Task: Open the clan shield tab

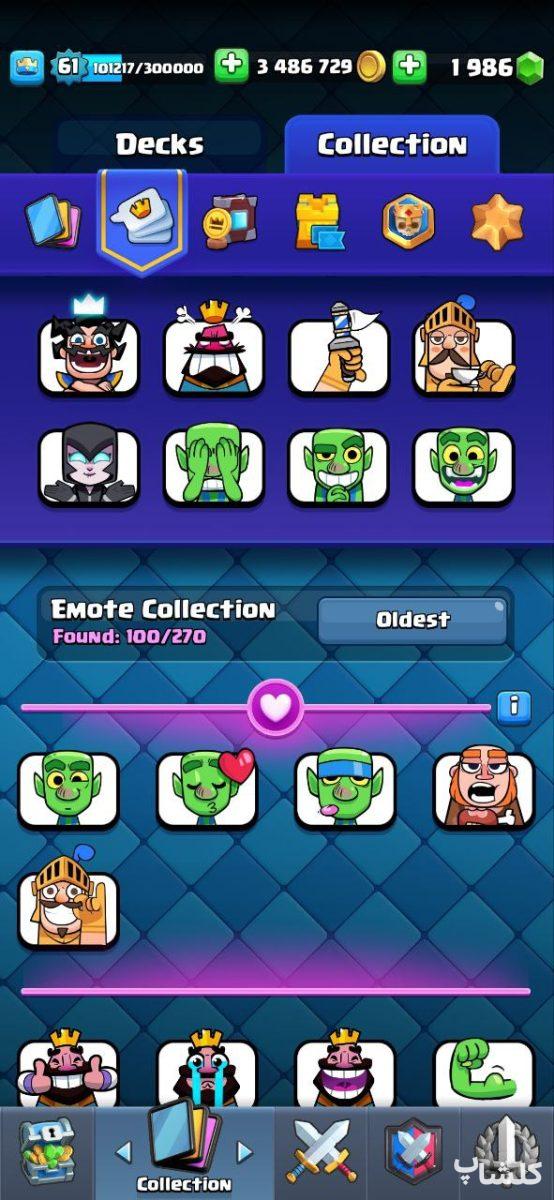Action: 414,1150
